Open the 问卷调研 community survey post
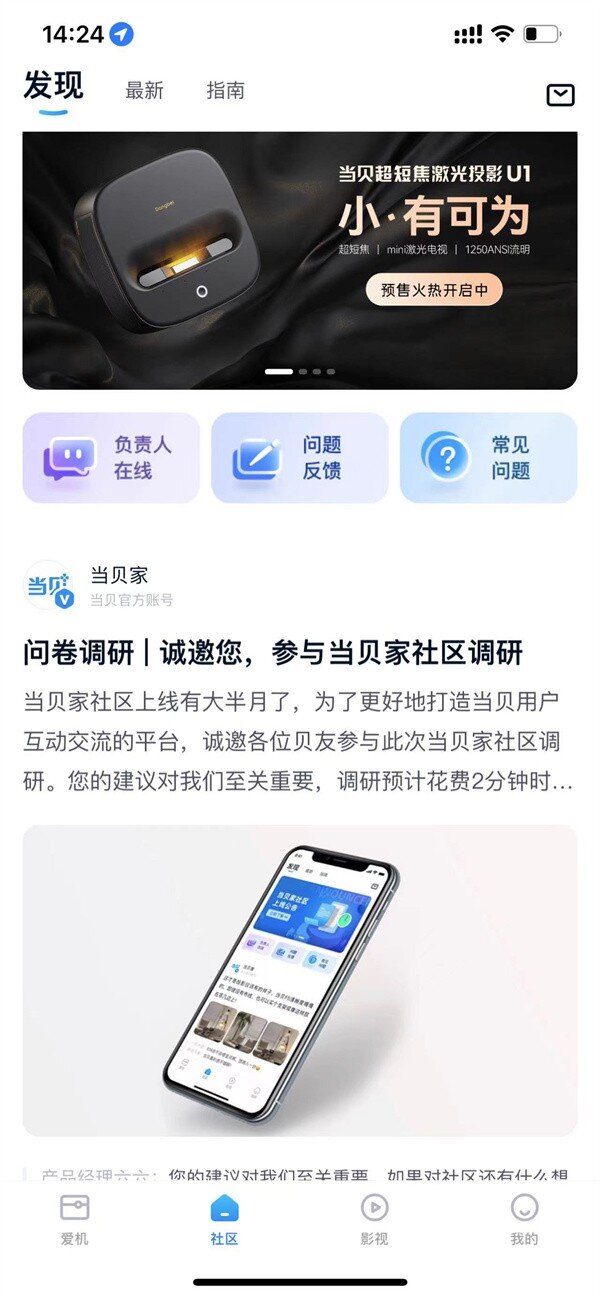Viewport: 600px width, 1297px height. click(x=273, y=653)
